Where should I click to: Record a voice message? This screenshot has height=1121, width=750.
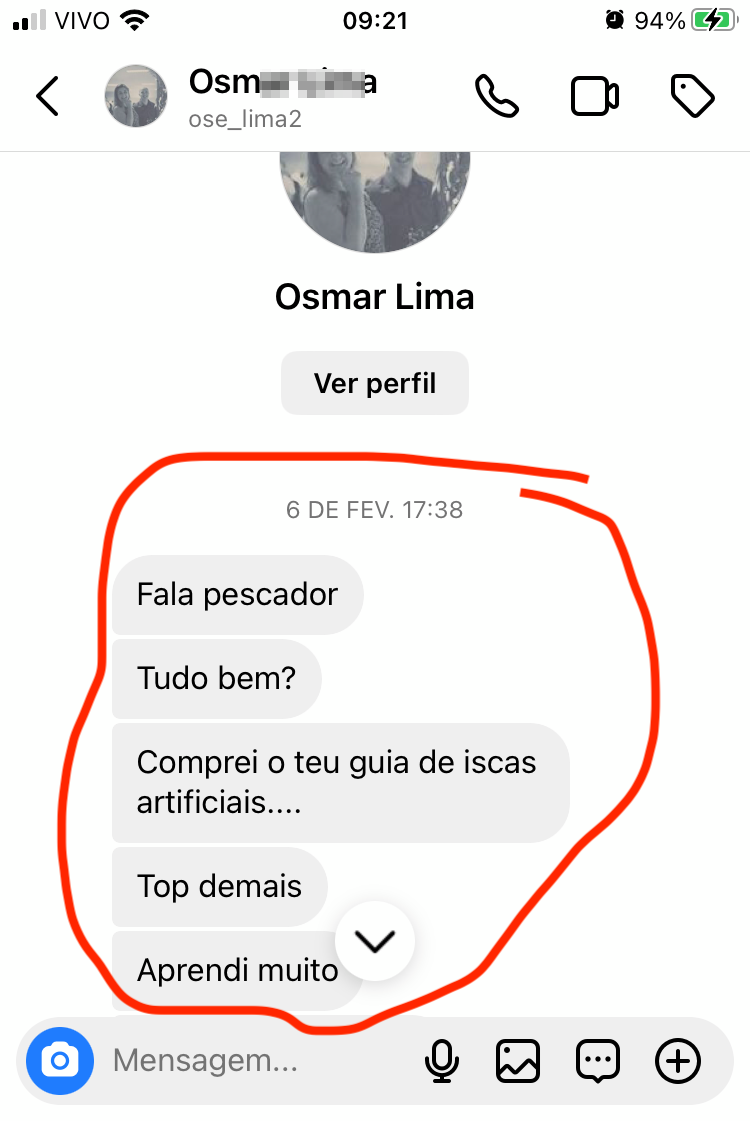coord(441,1060)
